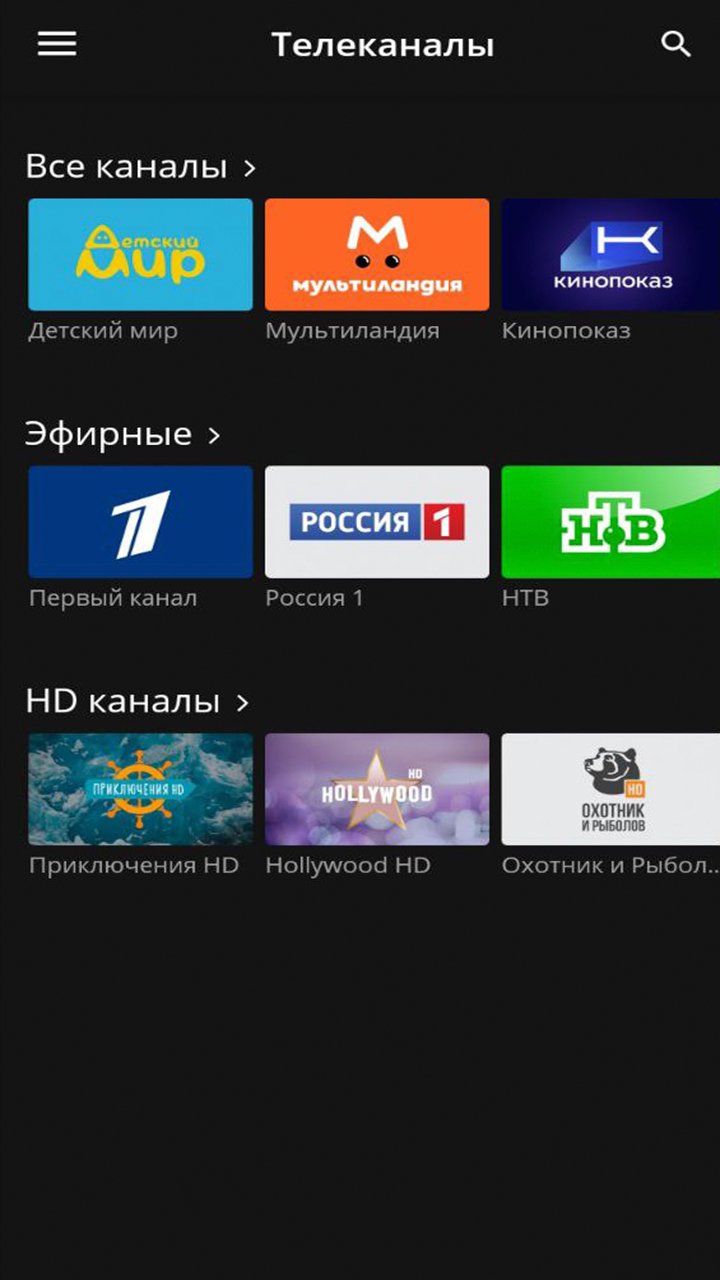
Task: Select the Приключения HD thumbnail
Action: 140,789
